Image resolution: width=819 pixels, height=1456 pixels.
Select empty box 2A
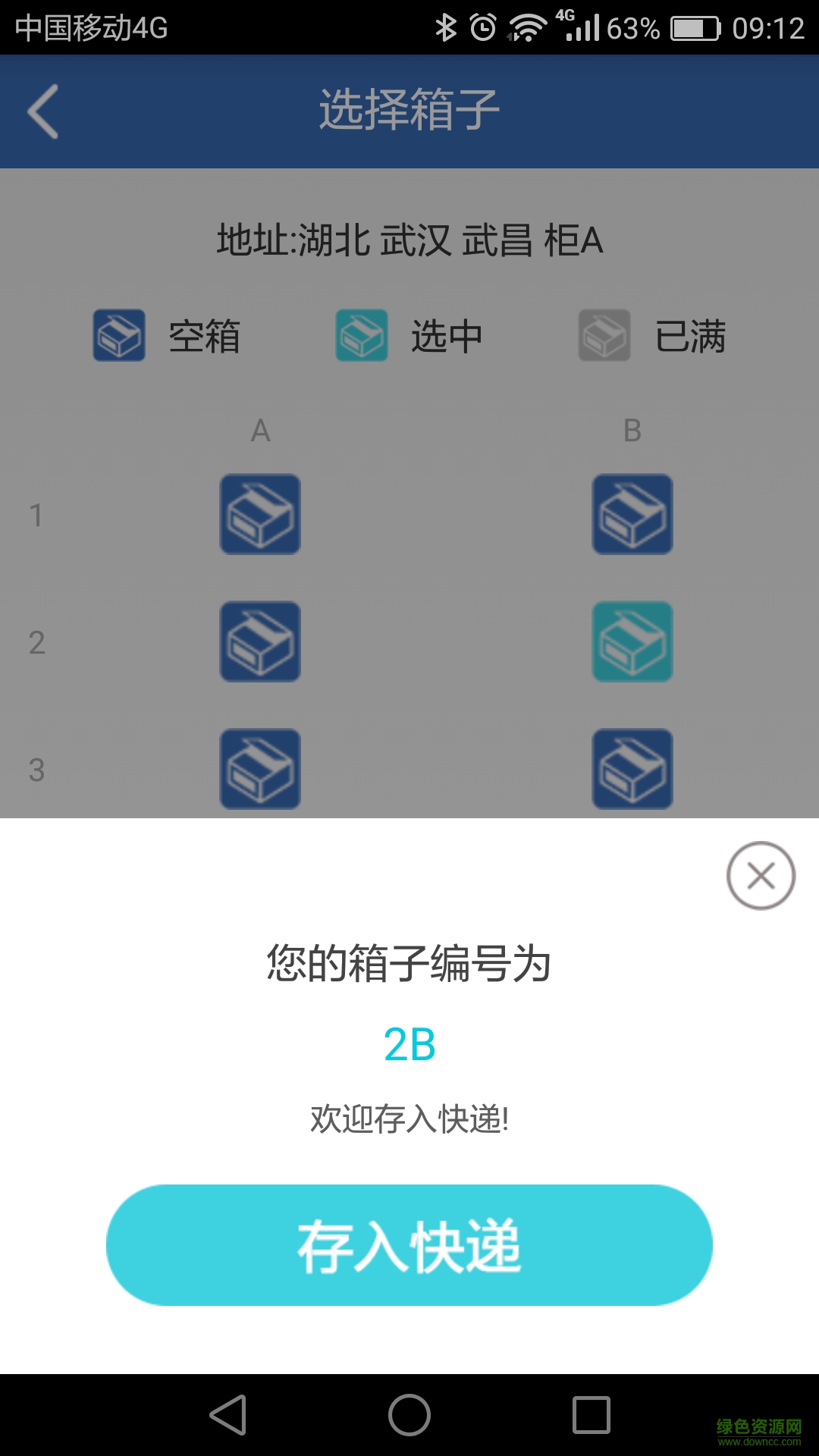pyautogui.click(x=260, y=642)
